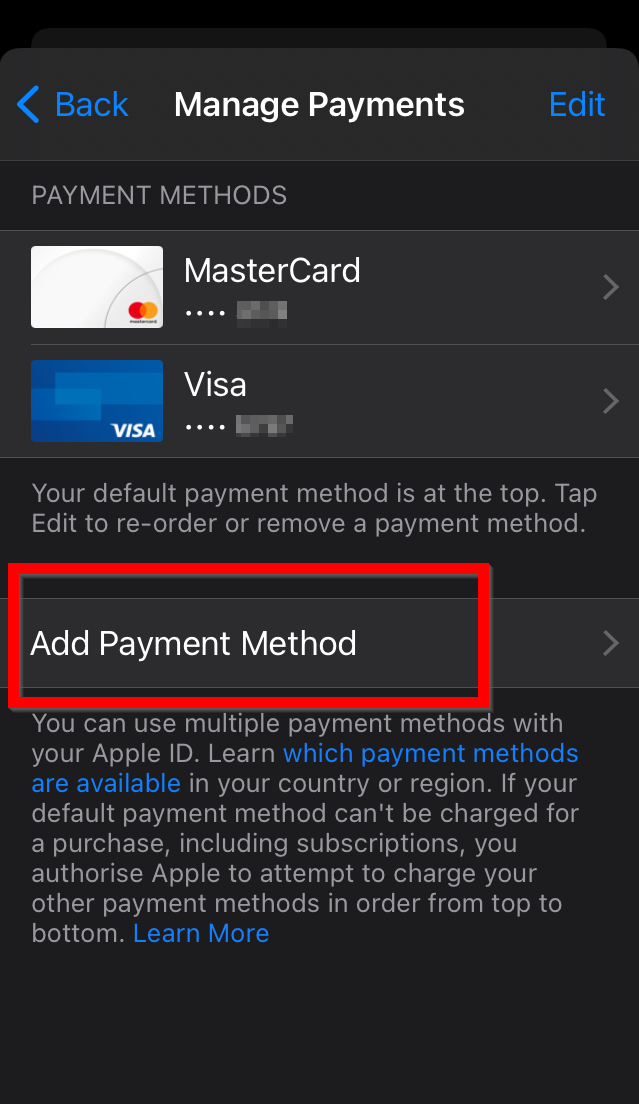Viewport: 639px width, 1104px height.
Task: Open the Visa payment method
Action: tap(320, 401)
